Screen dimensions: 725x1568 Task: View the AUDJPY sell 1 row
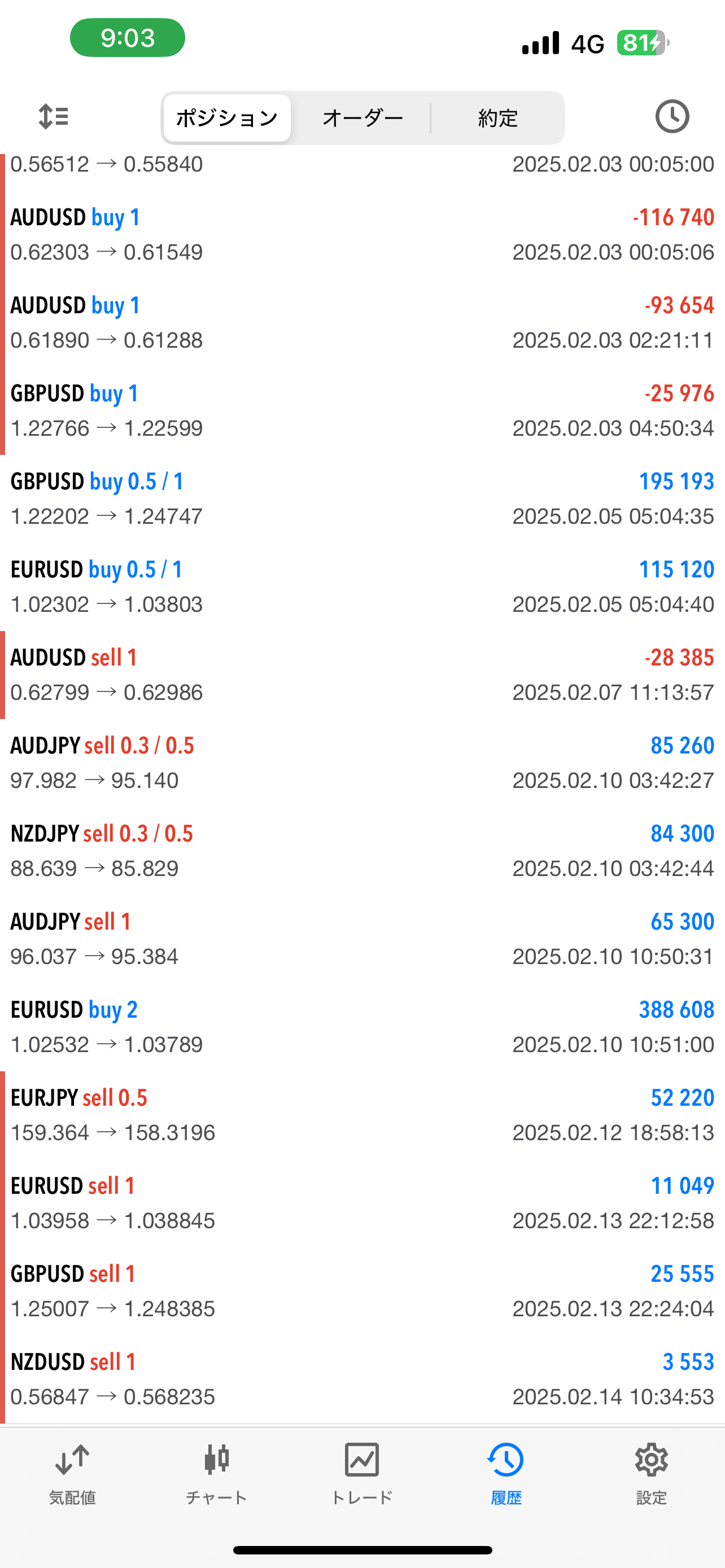(x=362, y=939)
